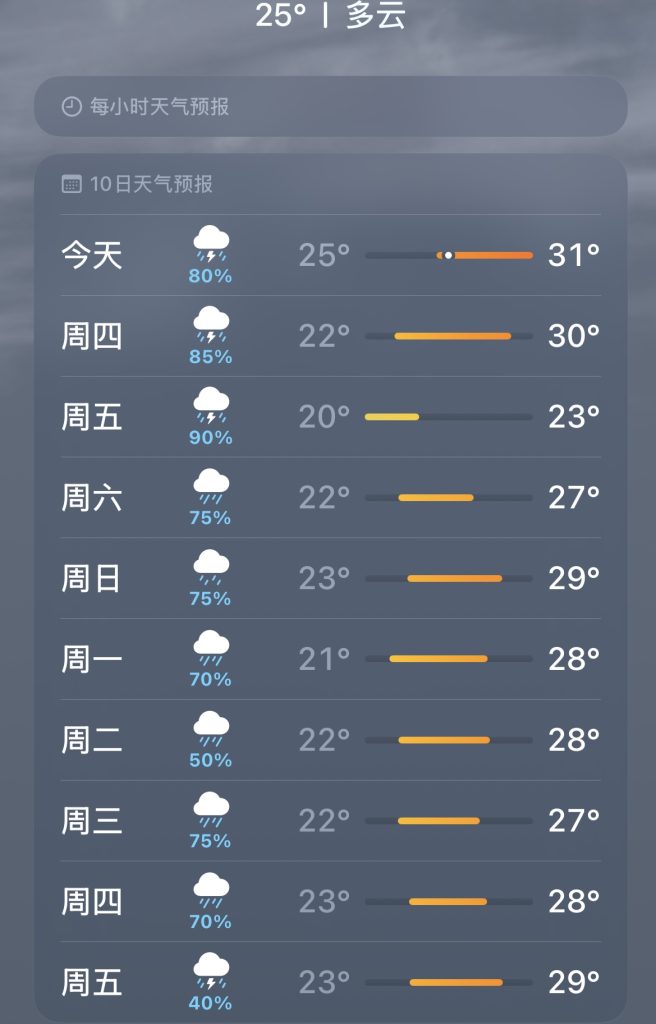Open the 今天 forecast row

(x=330, y=255)
